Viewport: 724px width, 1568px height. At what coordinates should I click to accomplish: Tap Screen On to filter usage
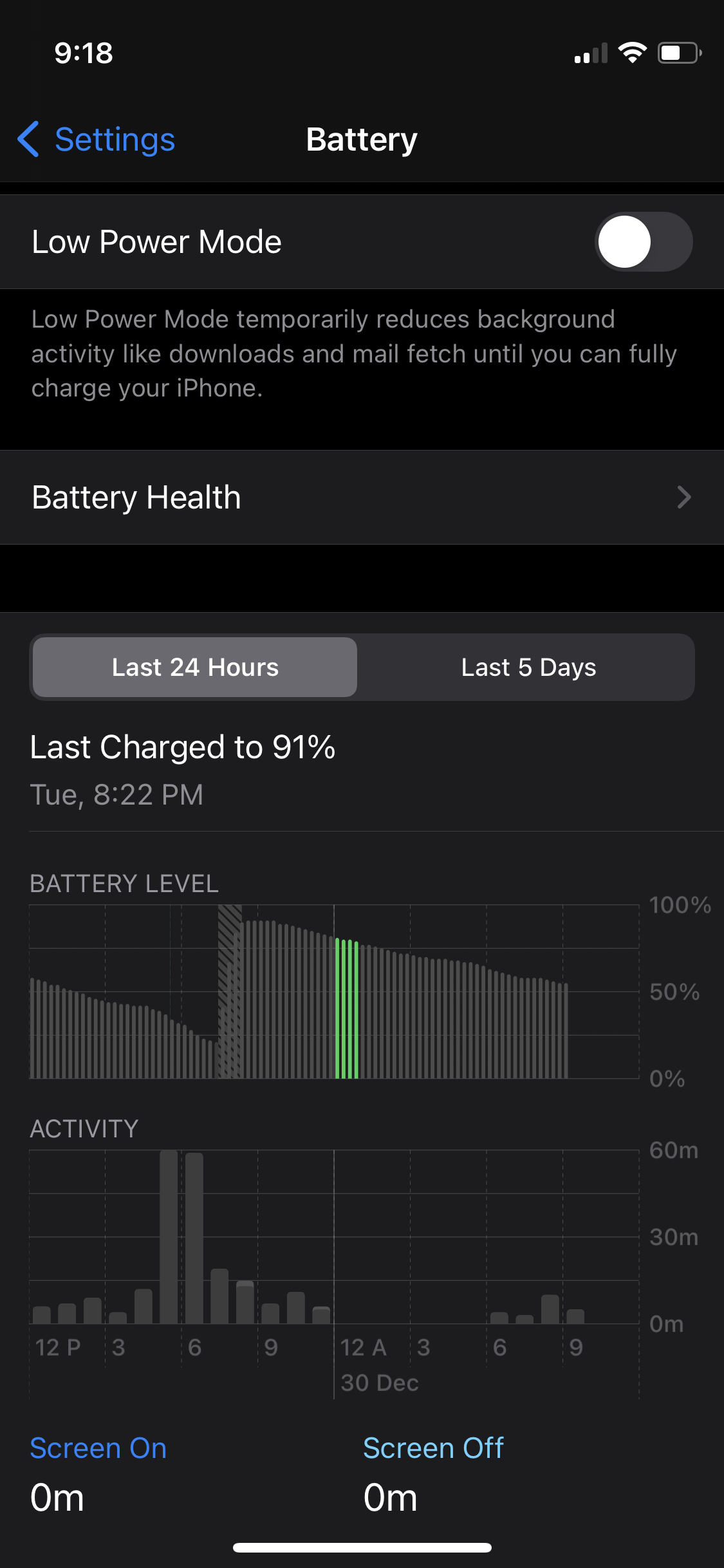98,1447
